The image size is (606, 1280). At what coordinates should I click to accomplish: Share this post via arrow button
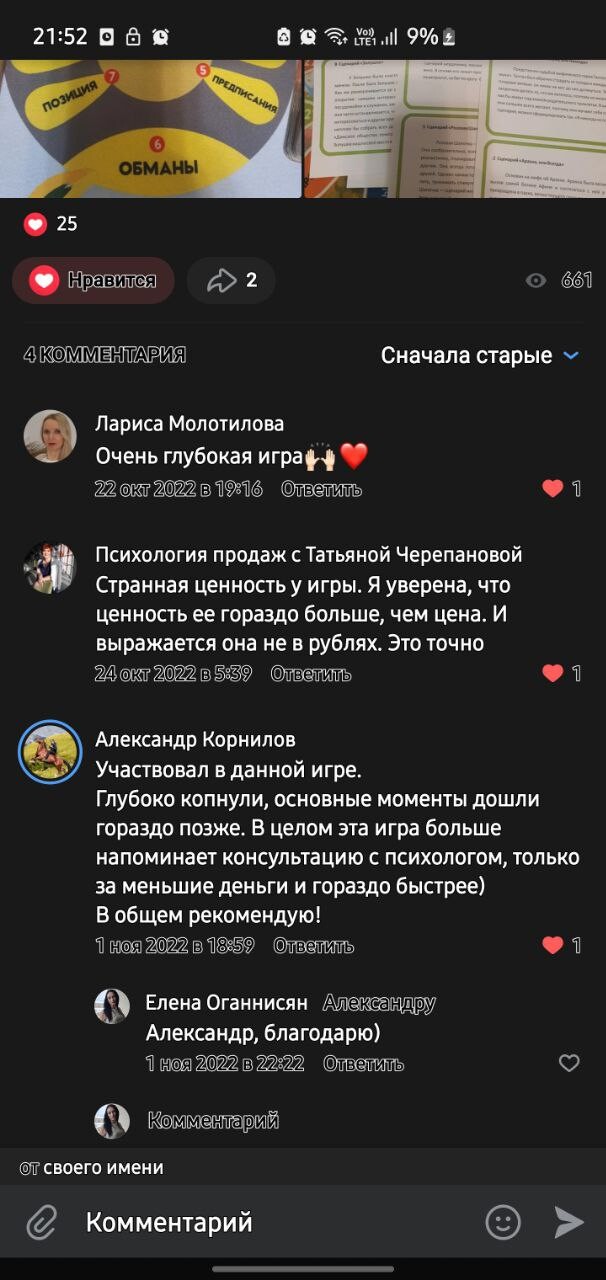click(231, 281)
